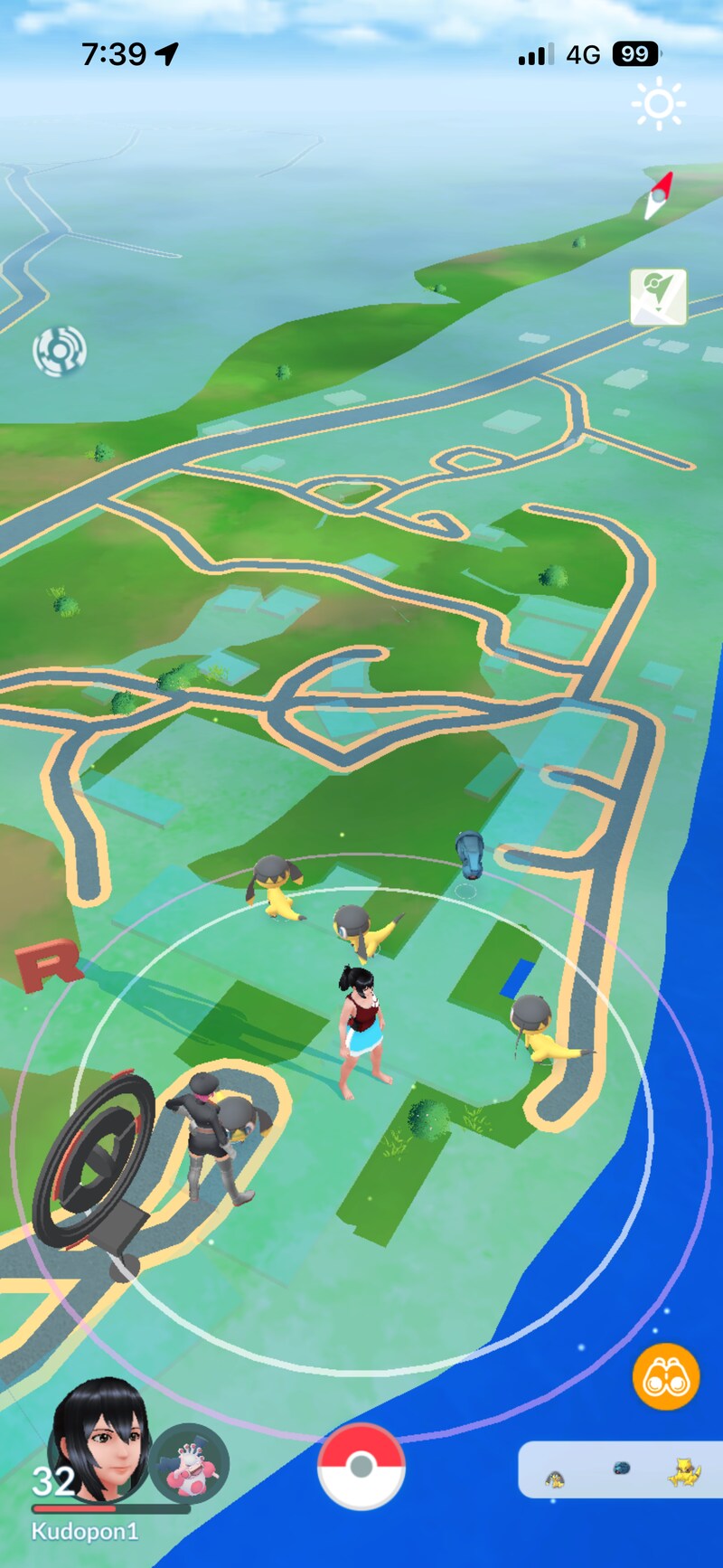This screenshot has width=723, height=1568.
Task: Reorient the map using the compass
Action: pyautogui.click(x=659, y=195)
